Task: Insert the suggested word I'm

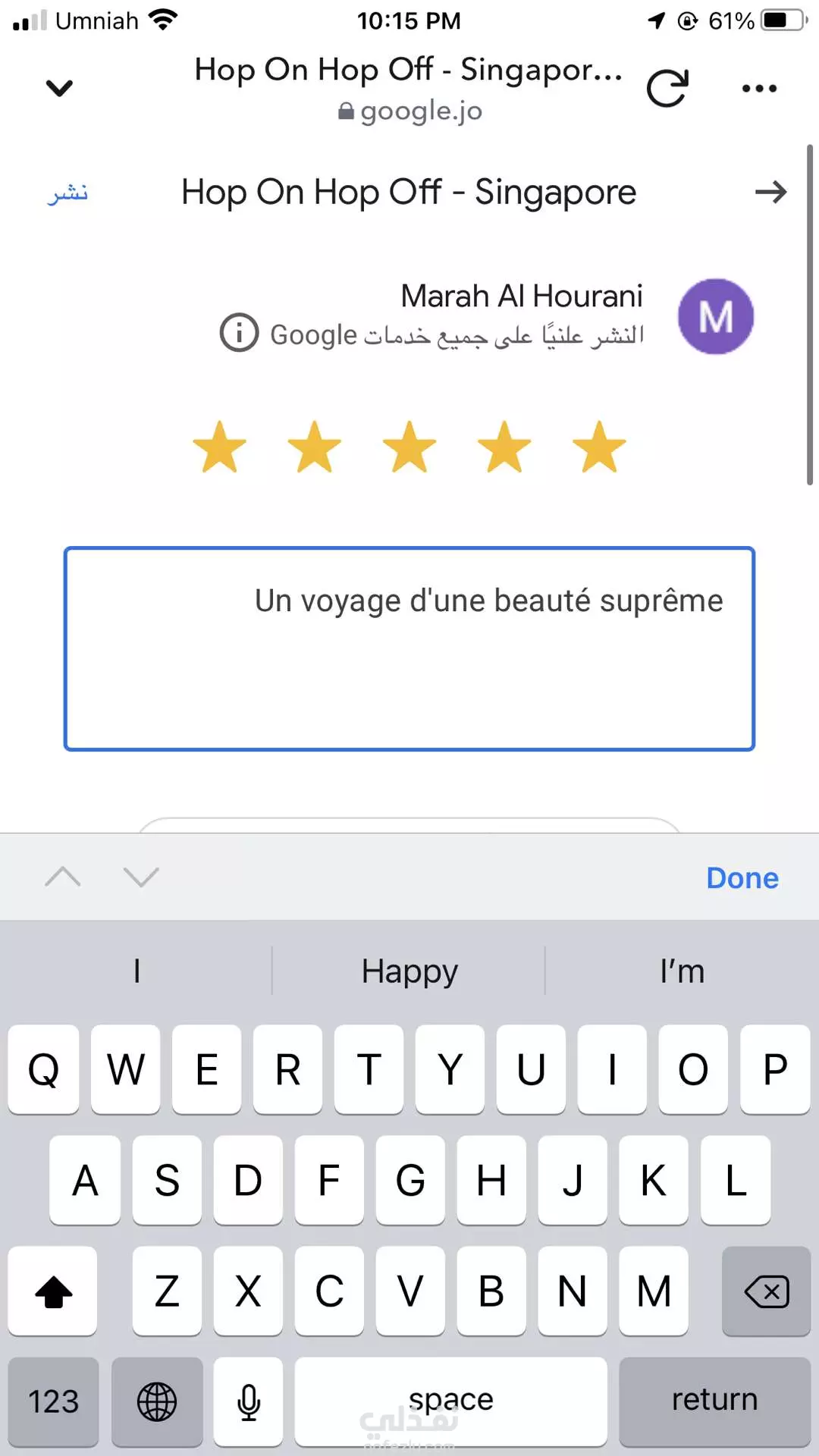Action: [682, 971]
